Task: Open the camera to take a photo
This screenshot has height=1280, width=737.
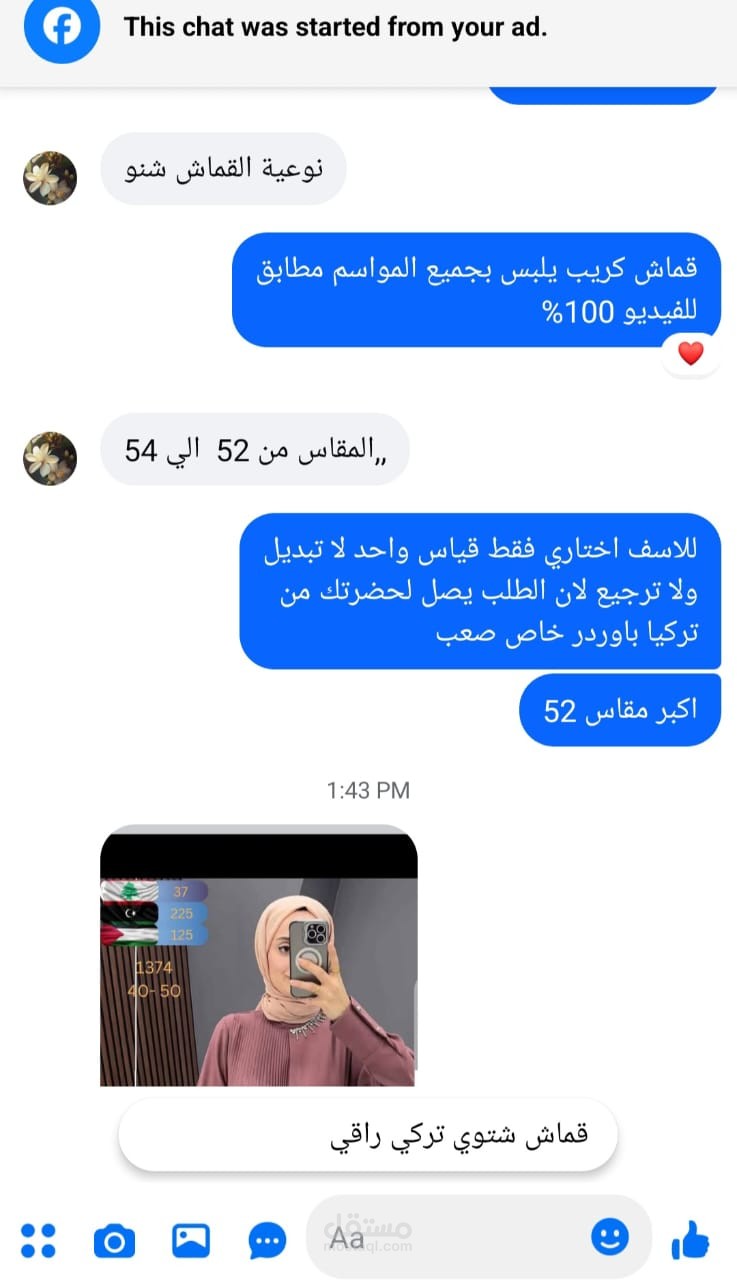Action: (114, 1241)
